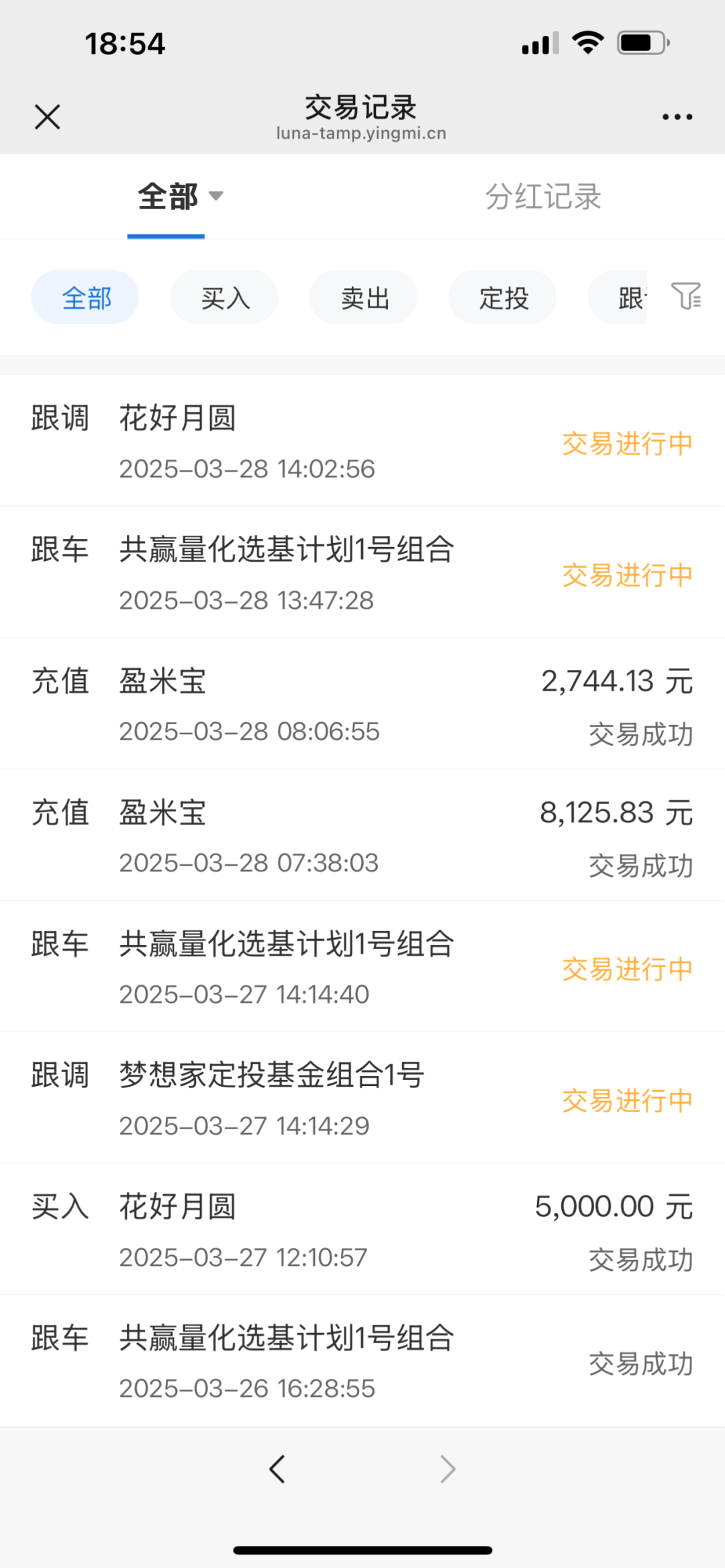Switch to the 全部 tab
The image size is (725, 1568).
166,197
